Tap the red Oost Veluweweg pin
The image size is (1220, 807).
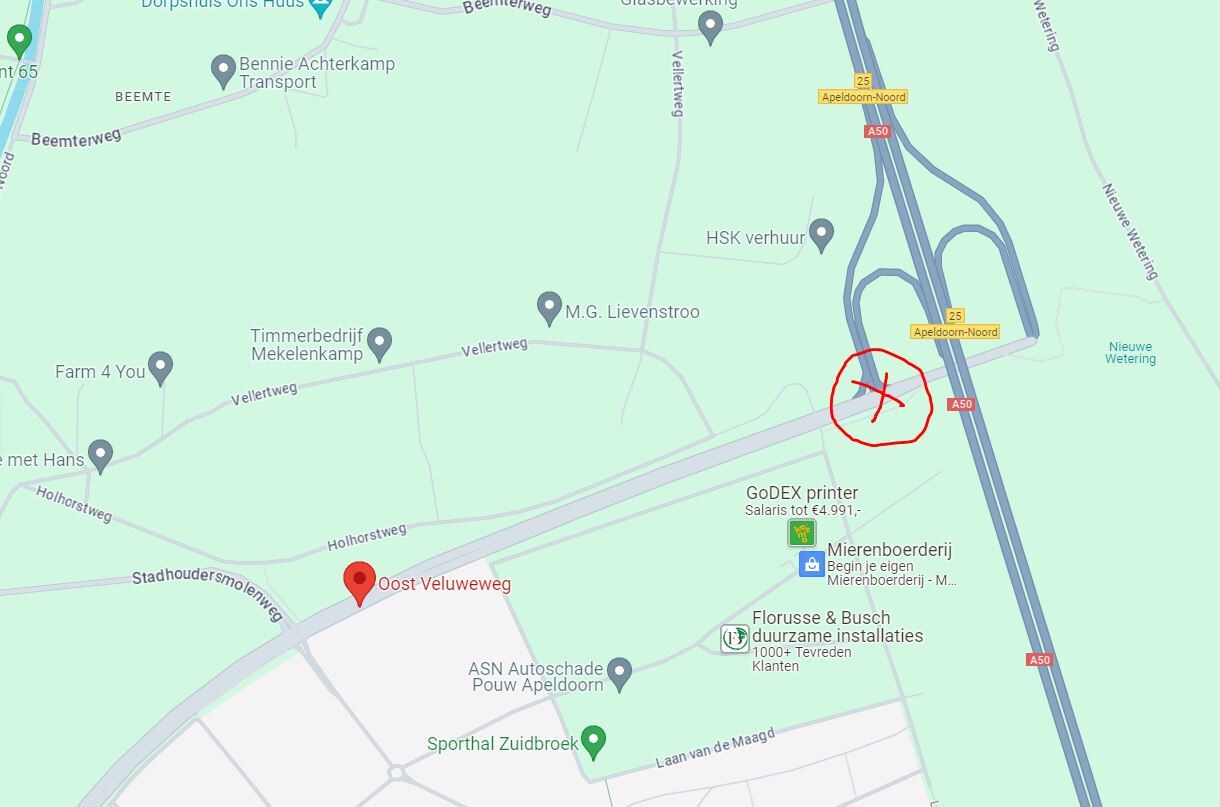pos(359,581)
